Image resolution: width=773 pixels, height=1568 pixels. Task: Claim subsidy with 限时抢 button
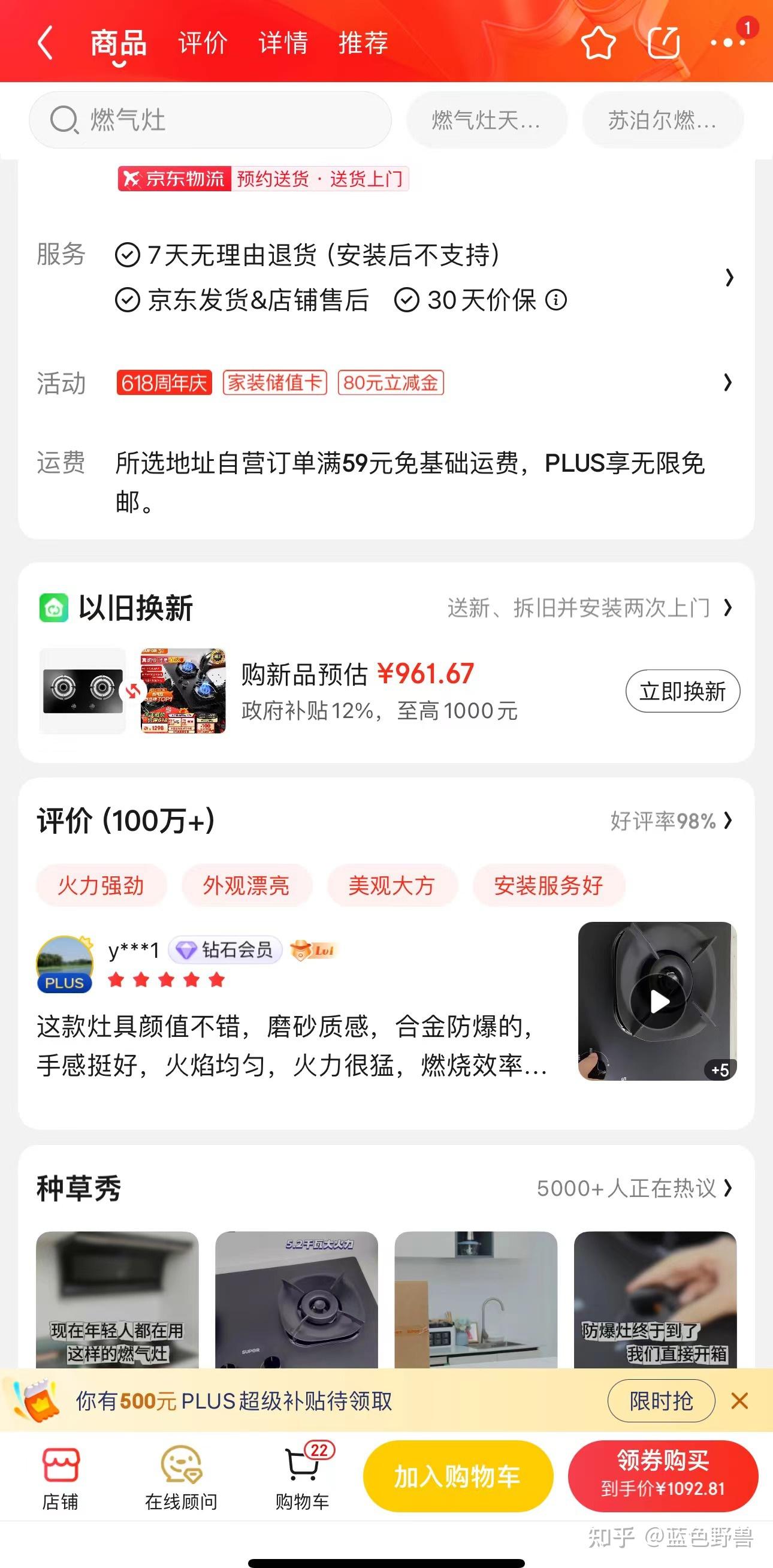pos(661,1401)
